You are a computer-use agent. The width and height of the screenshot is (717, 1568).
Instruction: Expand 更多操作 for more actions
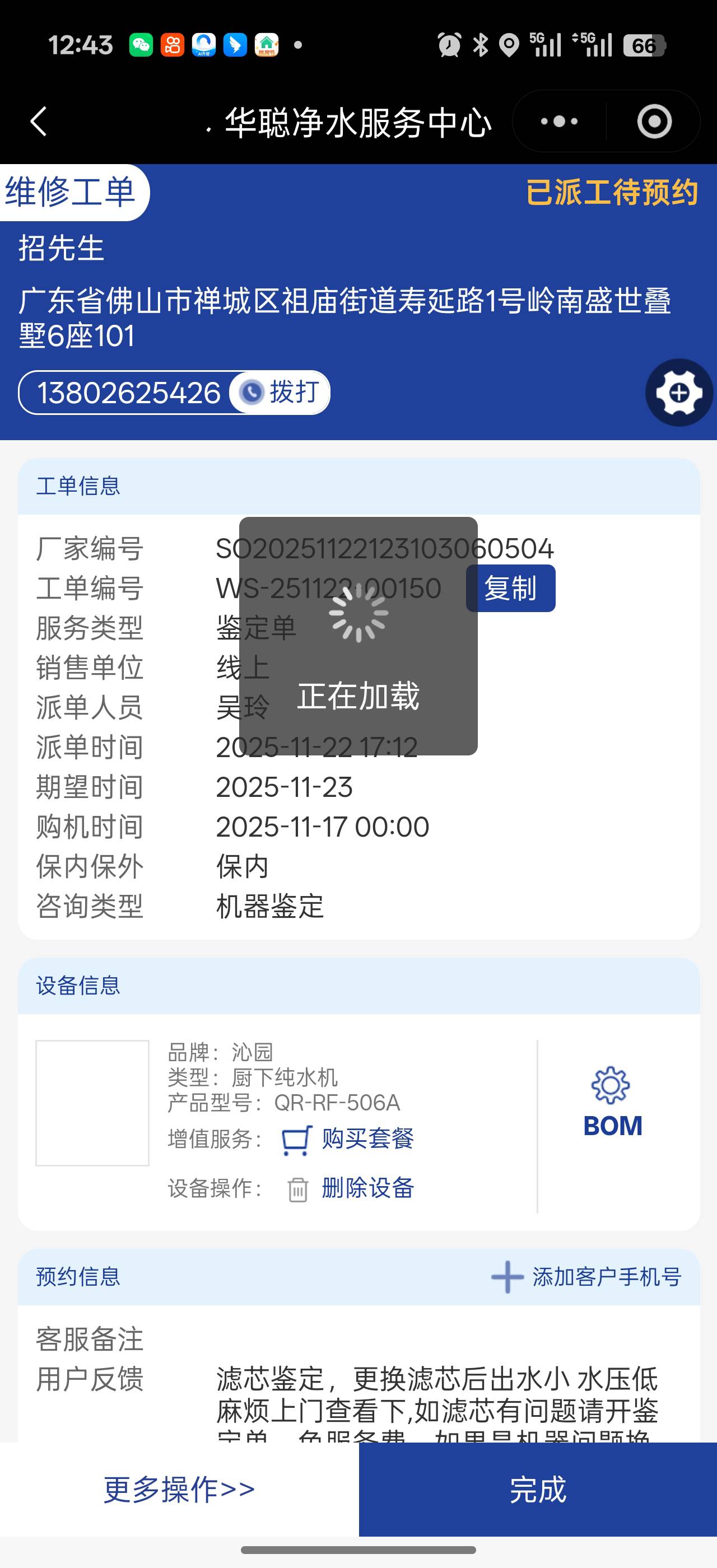(179, 1489)
